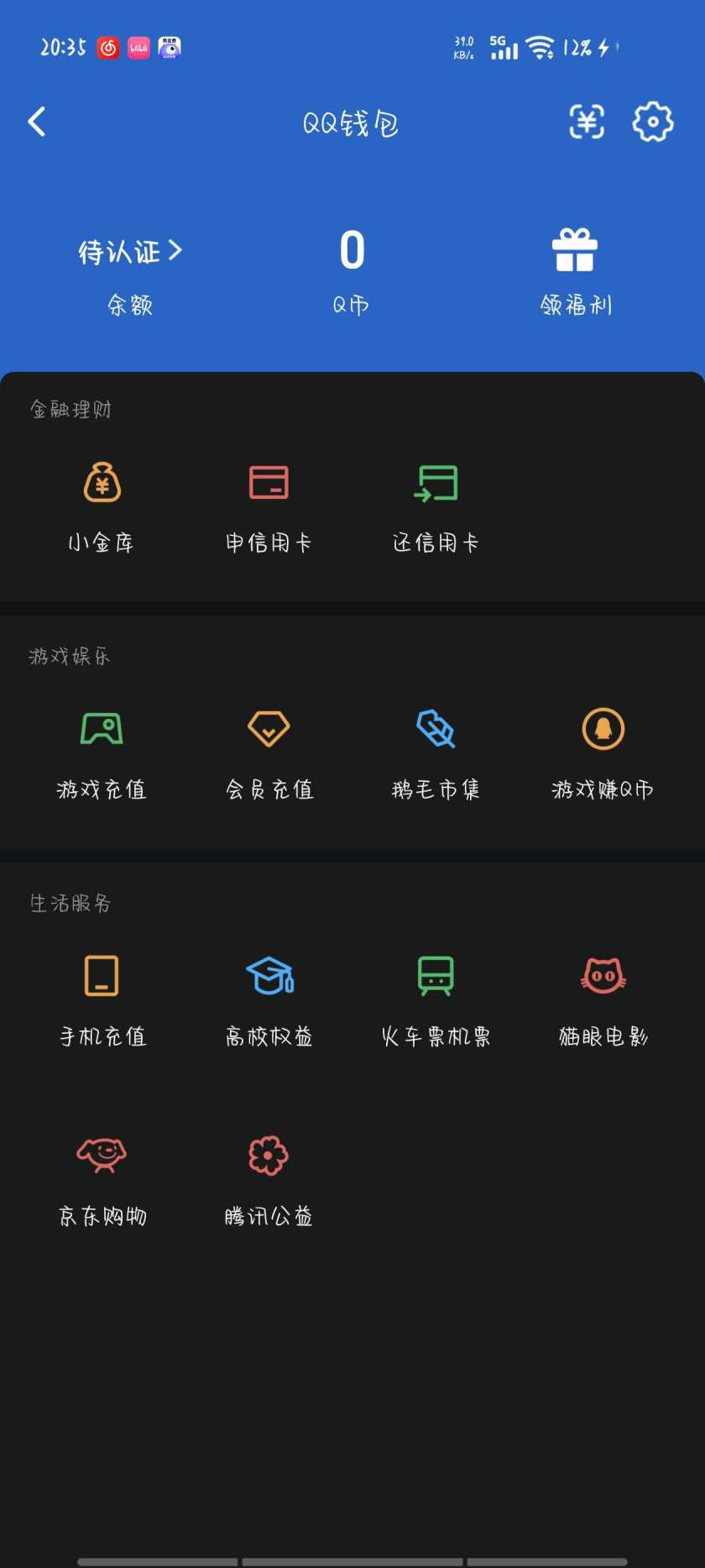Go back with the arrow at top left
This screenshot has height=1568, width=705.
pyautogui.click(x=37, y=122)
